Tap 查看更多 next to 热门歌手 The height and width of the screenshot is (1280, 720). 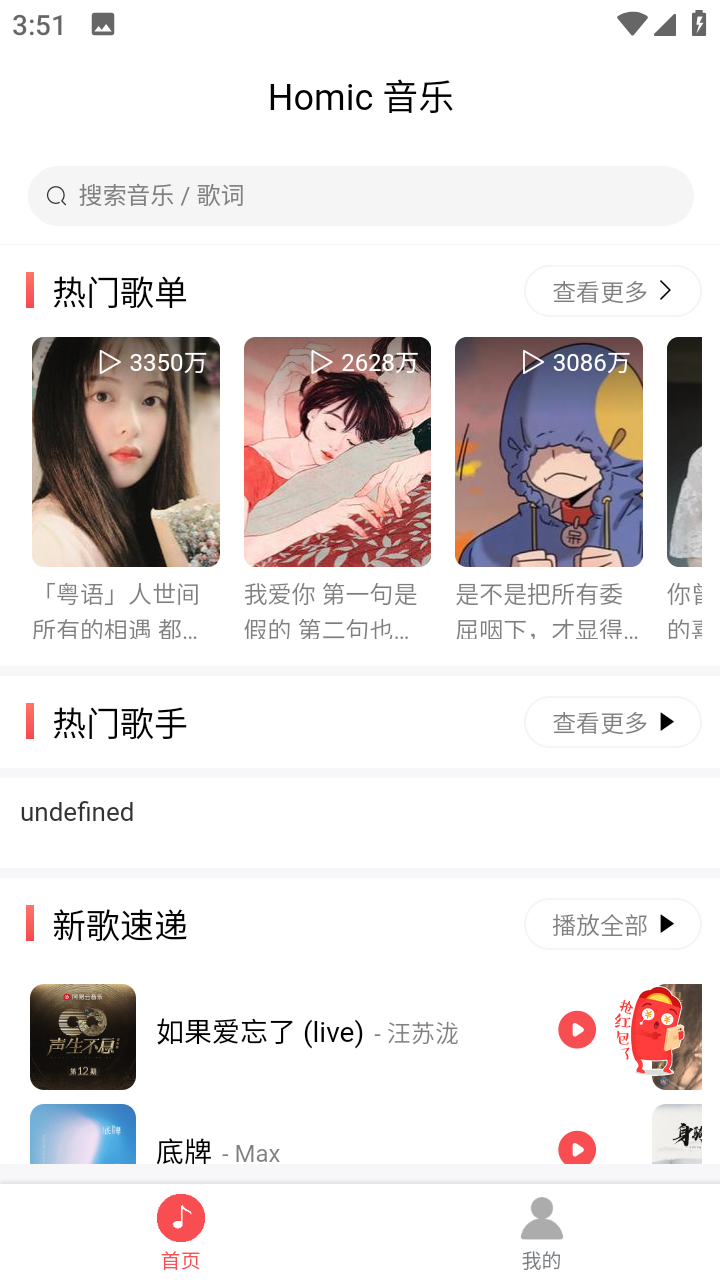pyautogui.click(x=613, y=722)
